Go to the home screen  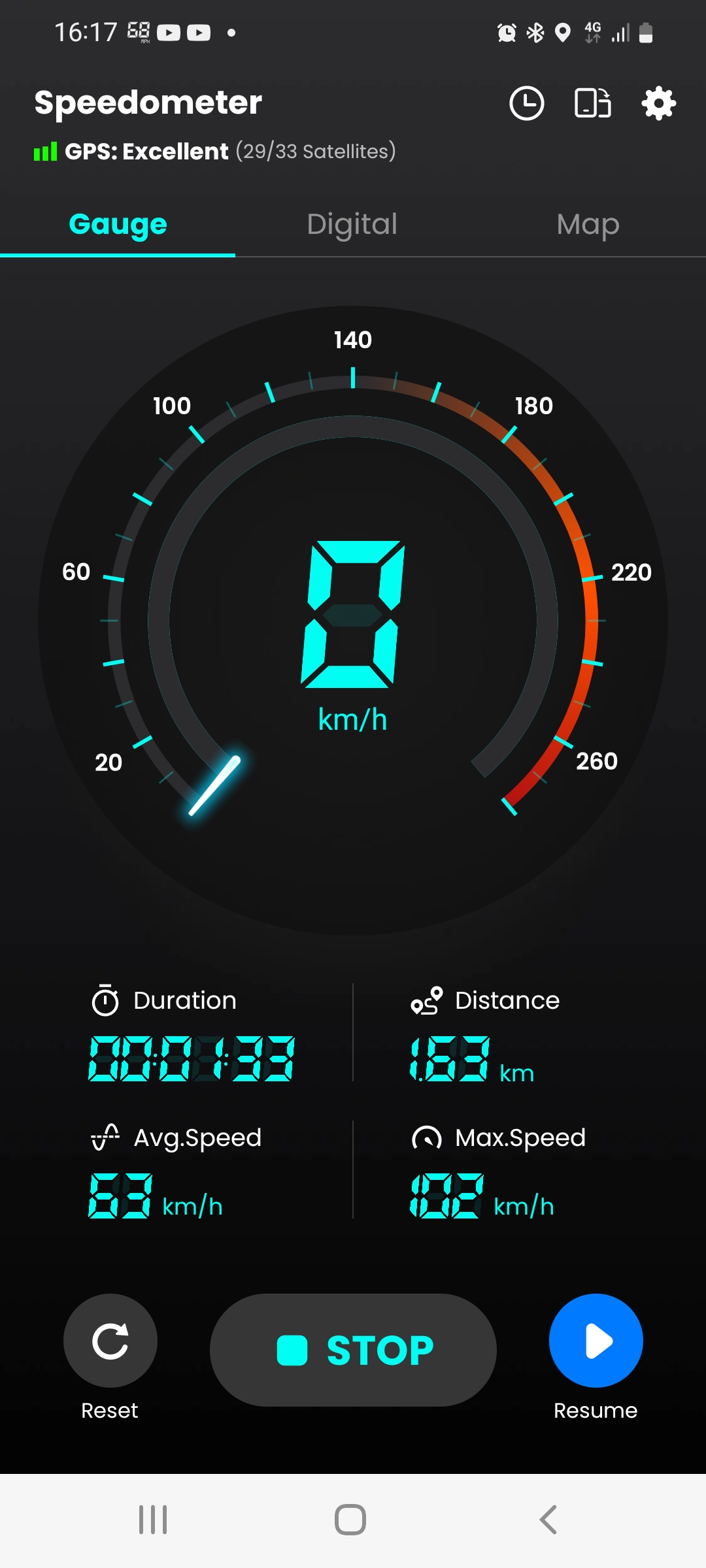[x=350, y=1520]
